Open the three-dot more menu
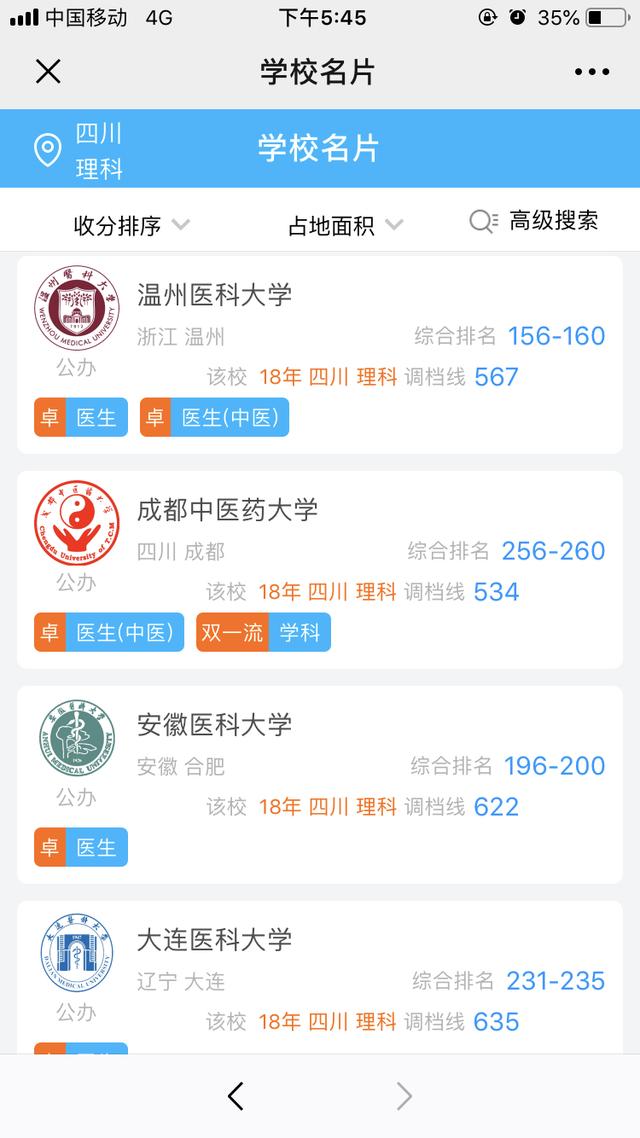Image resolution: width=640 pixels, height=1138 pixels. point(591,72)
